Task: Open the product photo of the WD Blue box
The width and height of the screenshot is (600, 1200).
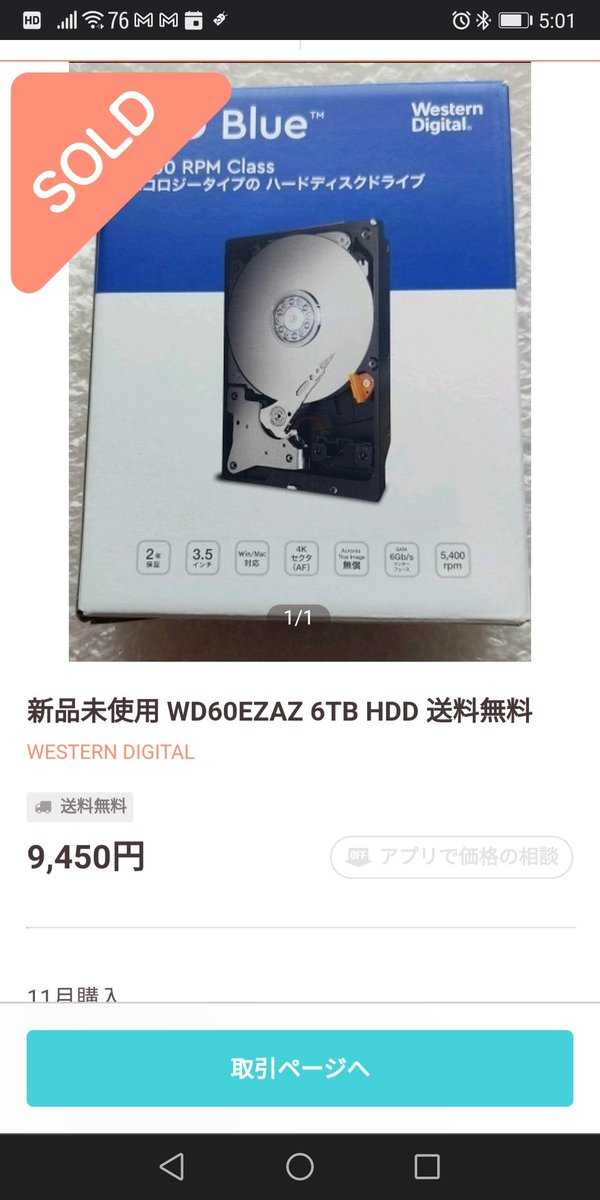Action: pos(300,360)
